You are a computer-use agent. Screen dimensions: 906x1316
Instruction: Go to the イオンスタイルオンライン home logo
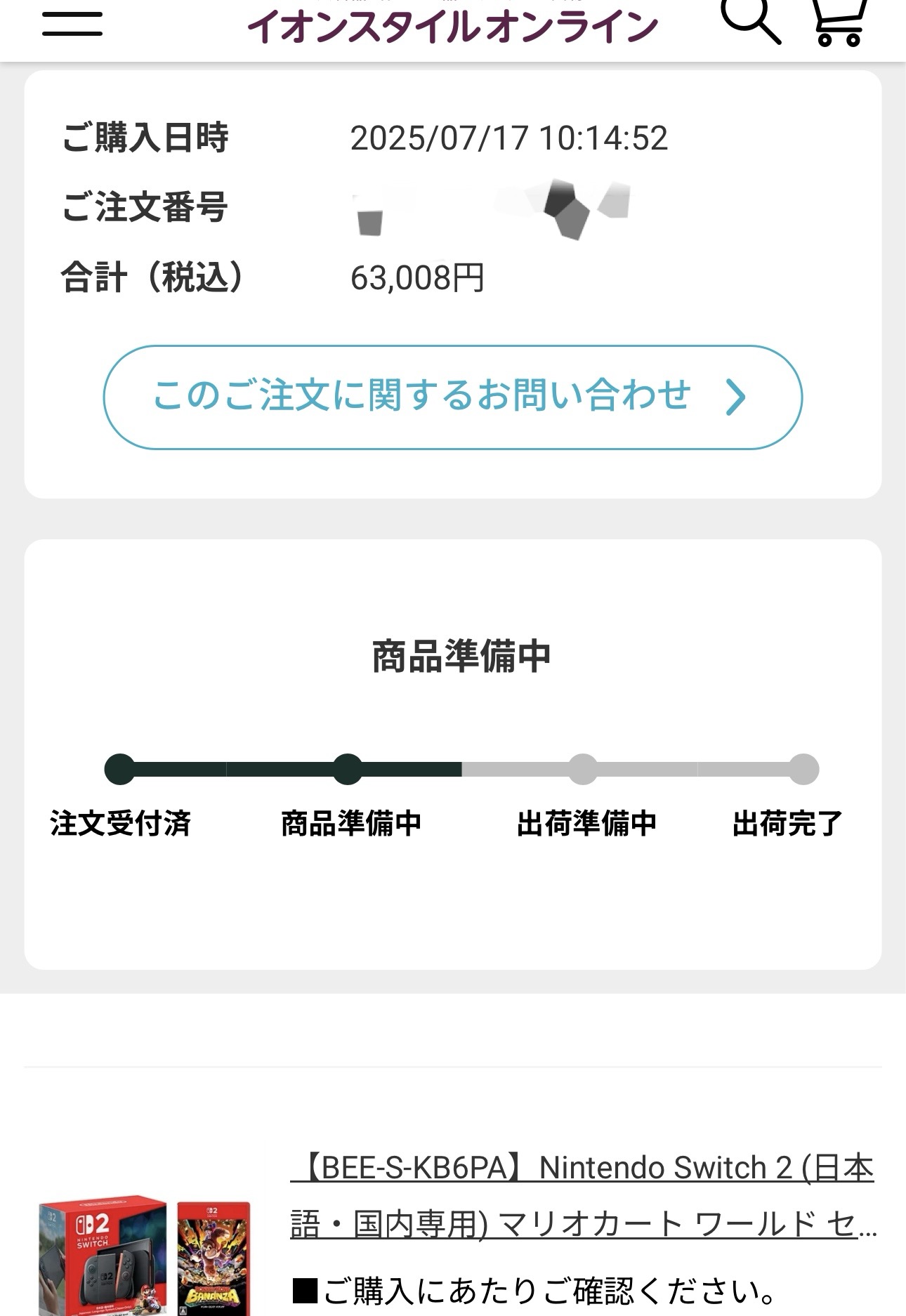(452, 27)
